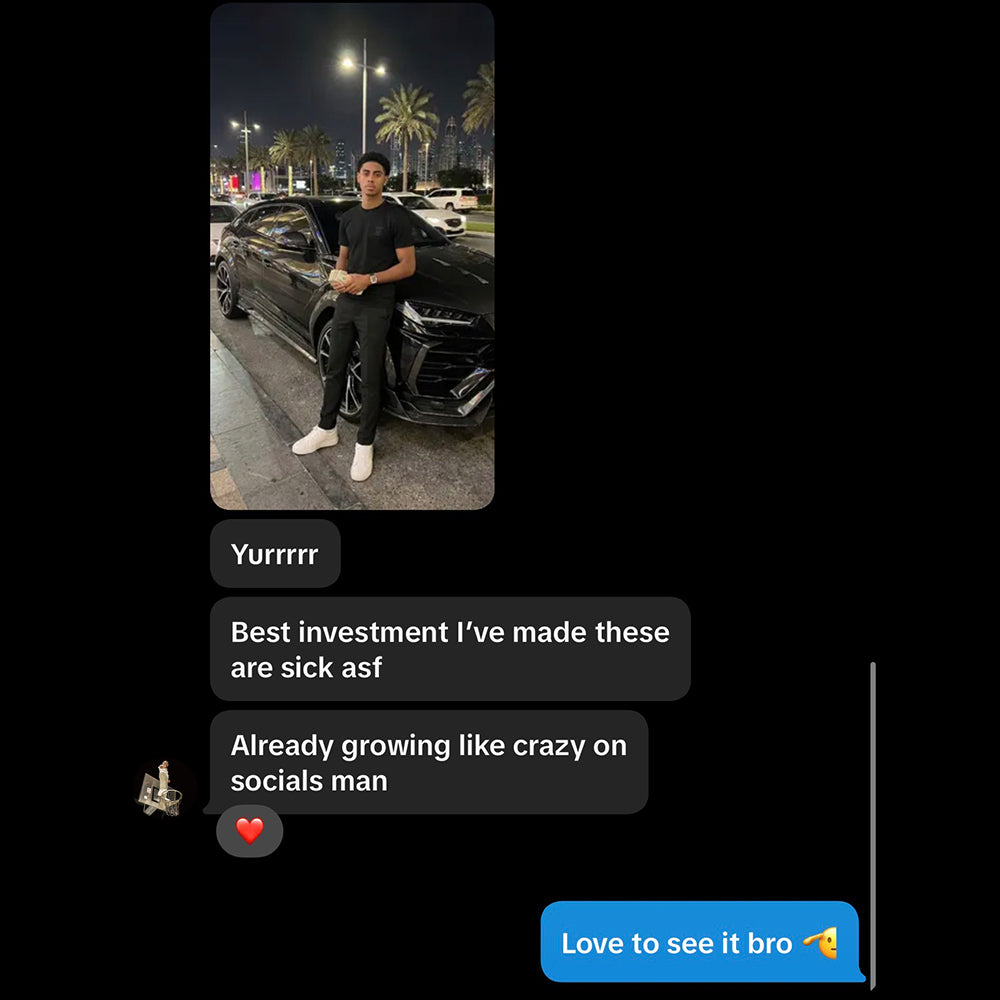Screen dimensions: 1000x1000
Task: Tap the red heart reaction under the message
Action: click(249, 831)
